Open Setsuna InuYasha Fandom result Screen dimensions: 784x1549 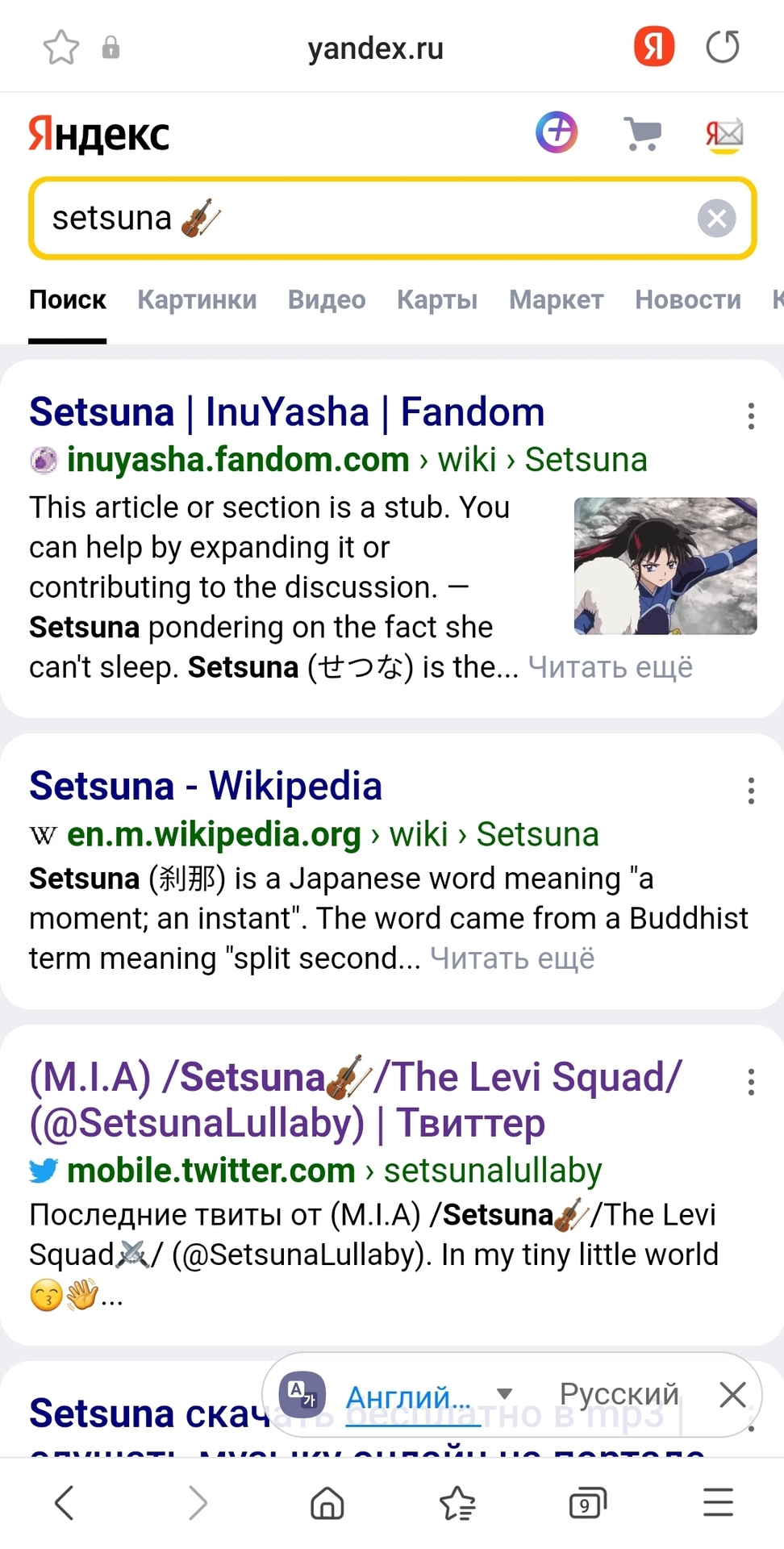[x=287, y=412]
